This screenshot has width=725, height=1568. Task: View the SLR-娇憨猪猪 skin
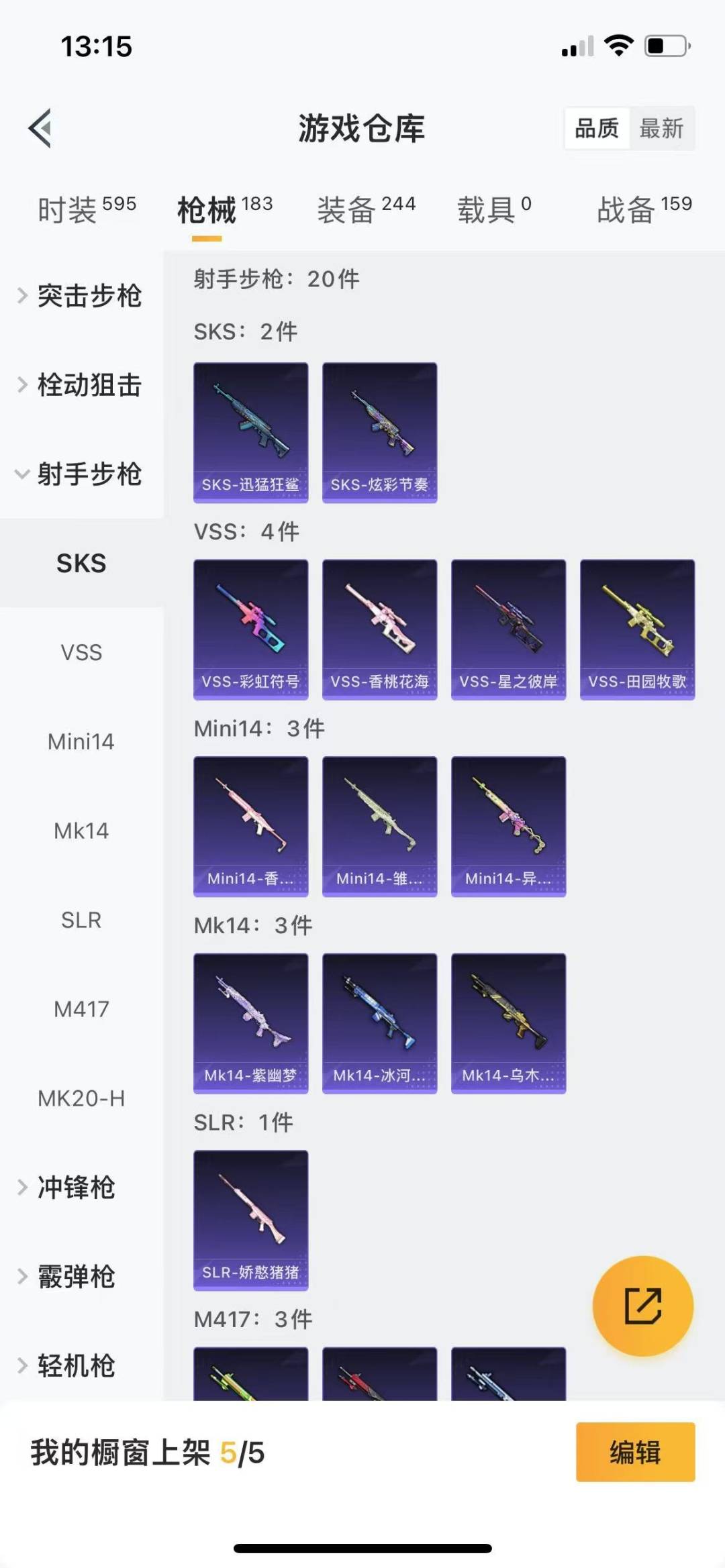tap(251, 1220)
